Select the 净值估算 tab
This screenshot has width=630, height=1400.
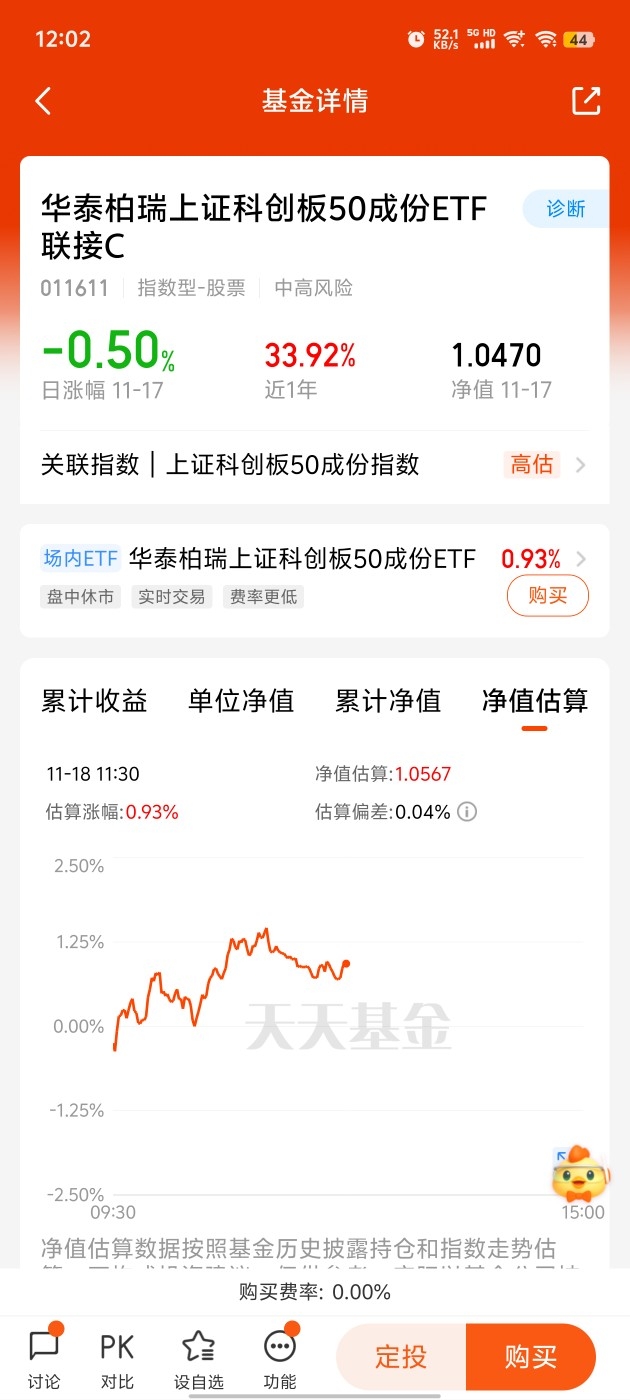click(x=534, y=701)
